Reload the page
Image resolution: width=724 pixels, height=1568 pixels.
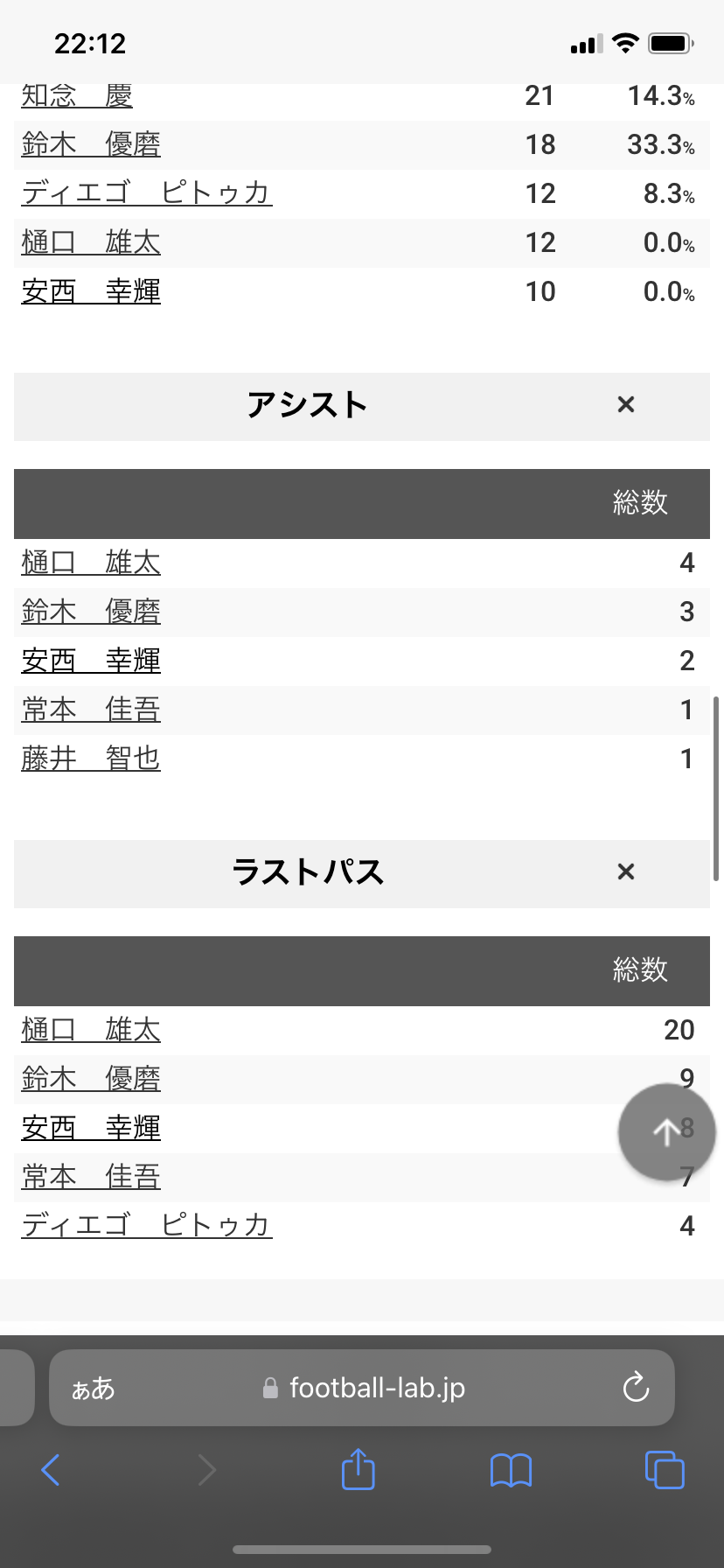[636, 1388]
